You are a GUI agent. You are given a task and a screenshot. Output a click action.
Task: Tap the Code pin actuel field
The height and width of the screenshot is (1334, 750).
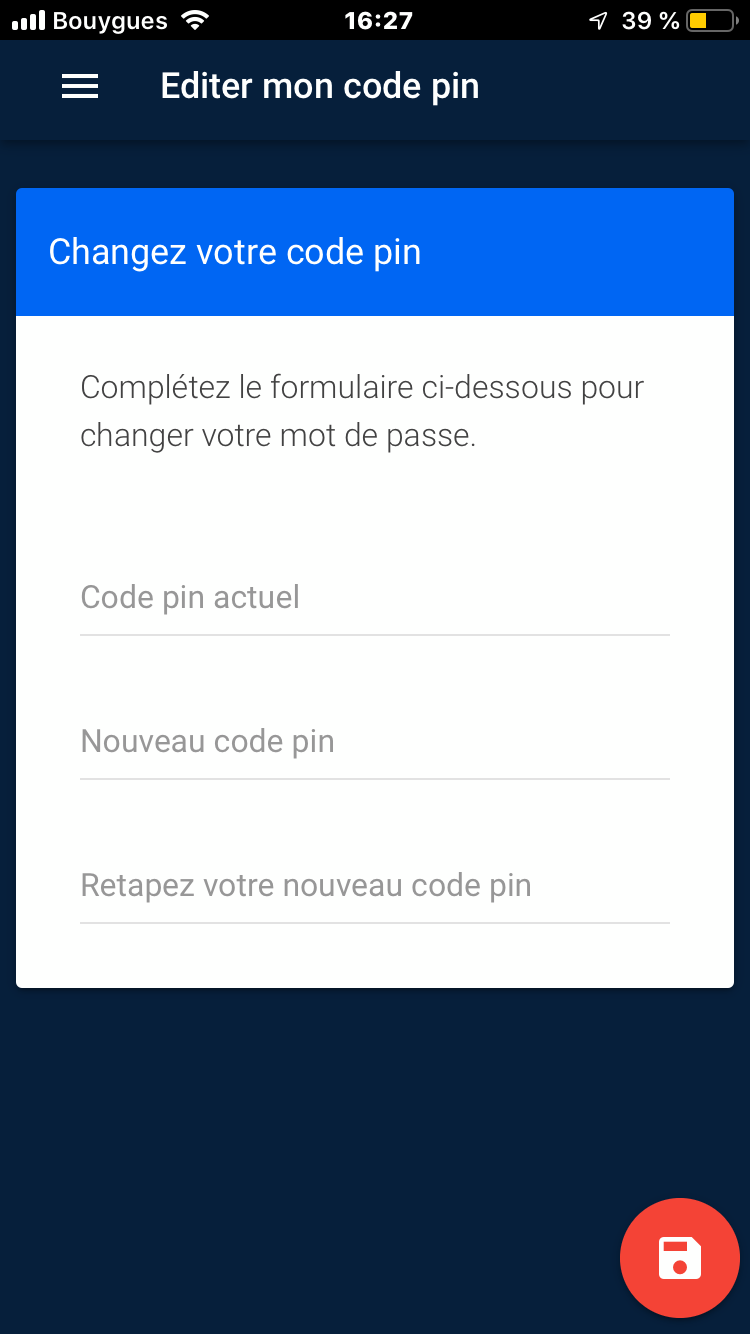[374, 598]
